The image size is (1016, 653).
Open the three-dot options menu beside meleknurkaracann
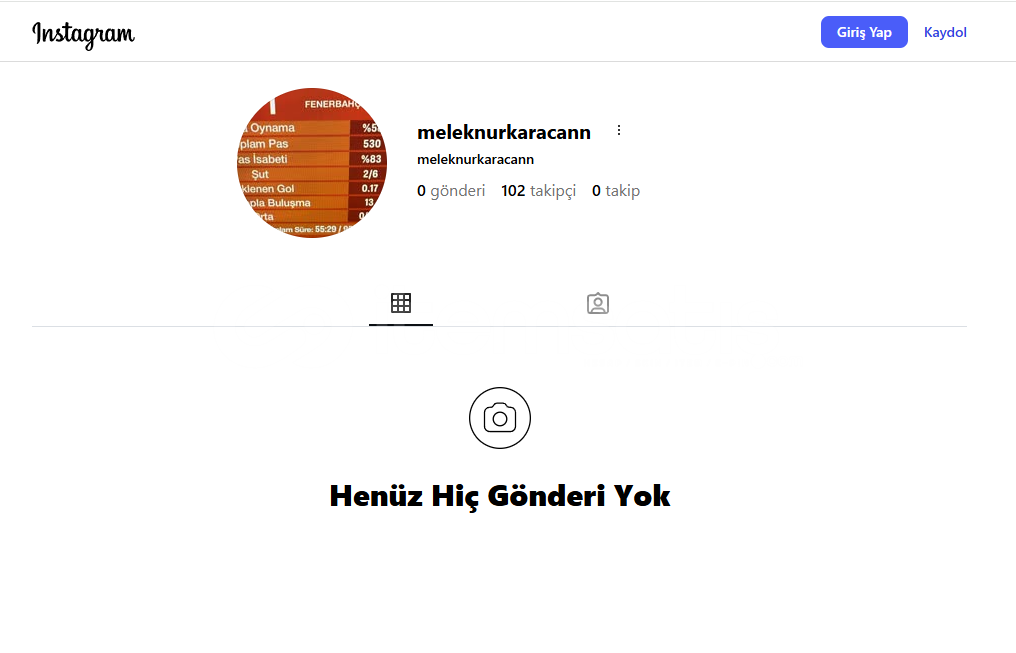pyautogui.click(x=619, y=131)
